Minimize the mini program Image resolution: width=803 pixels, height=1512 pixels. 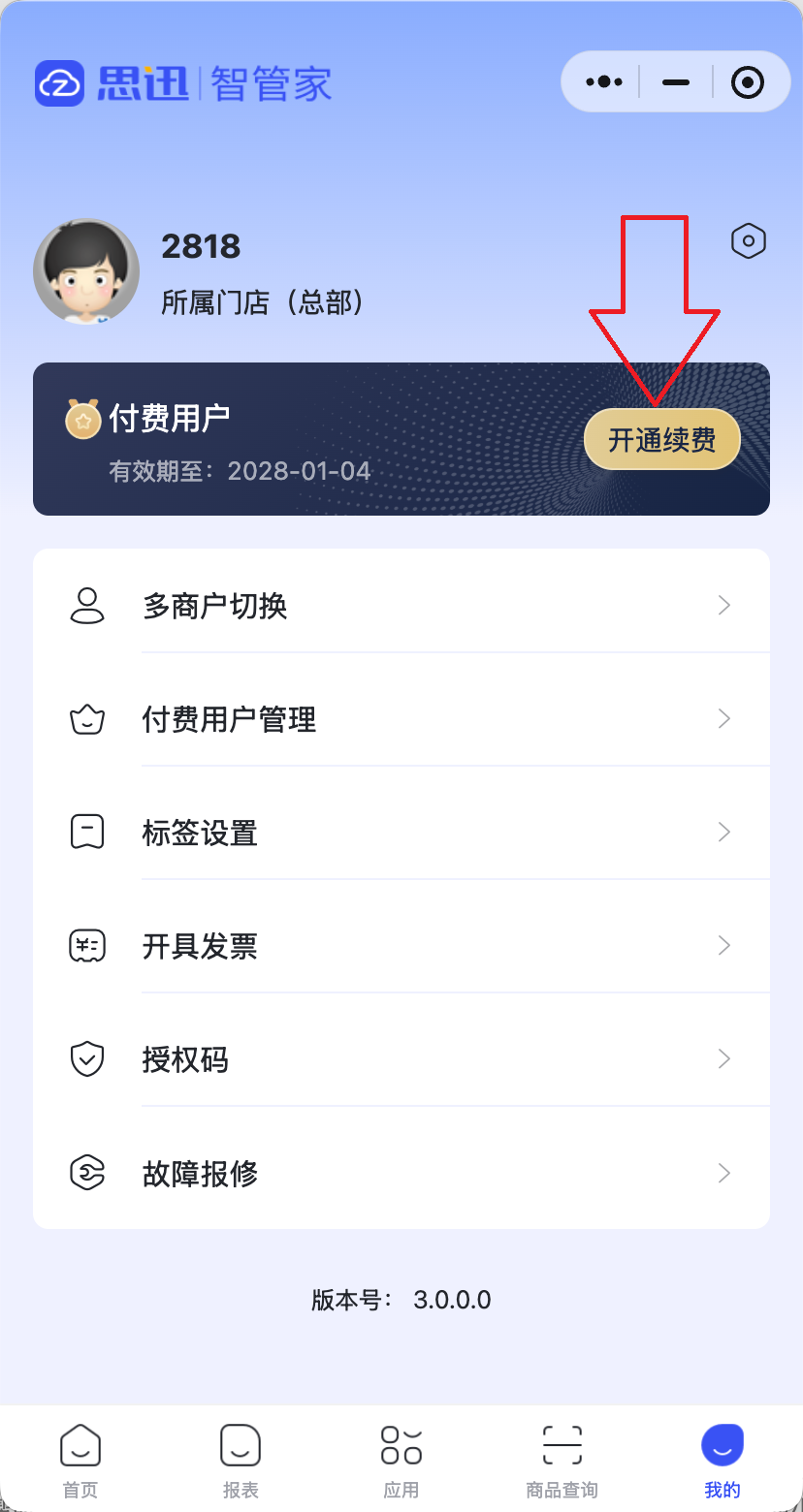[x=676, y=82]
